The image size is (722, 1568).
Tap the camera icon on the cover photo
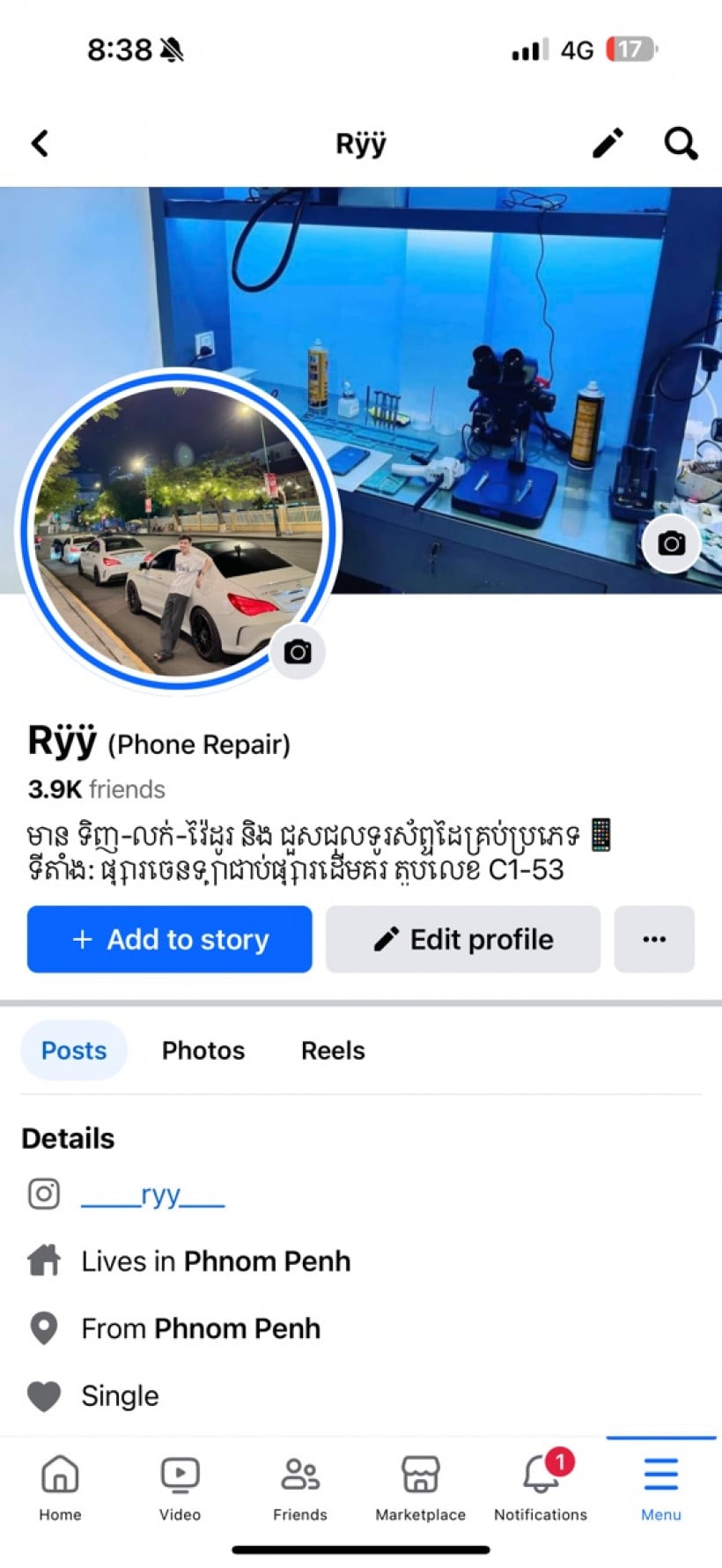click(672, 544)
